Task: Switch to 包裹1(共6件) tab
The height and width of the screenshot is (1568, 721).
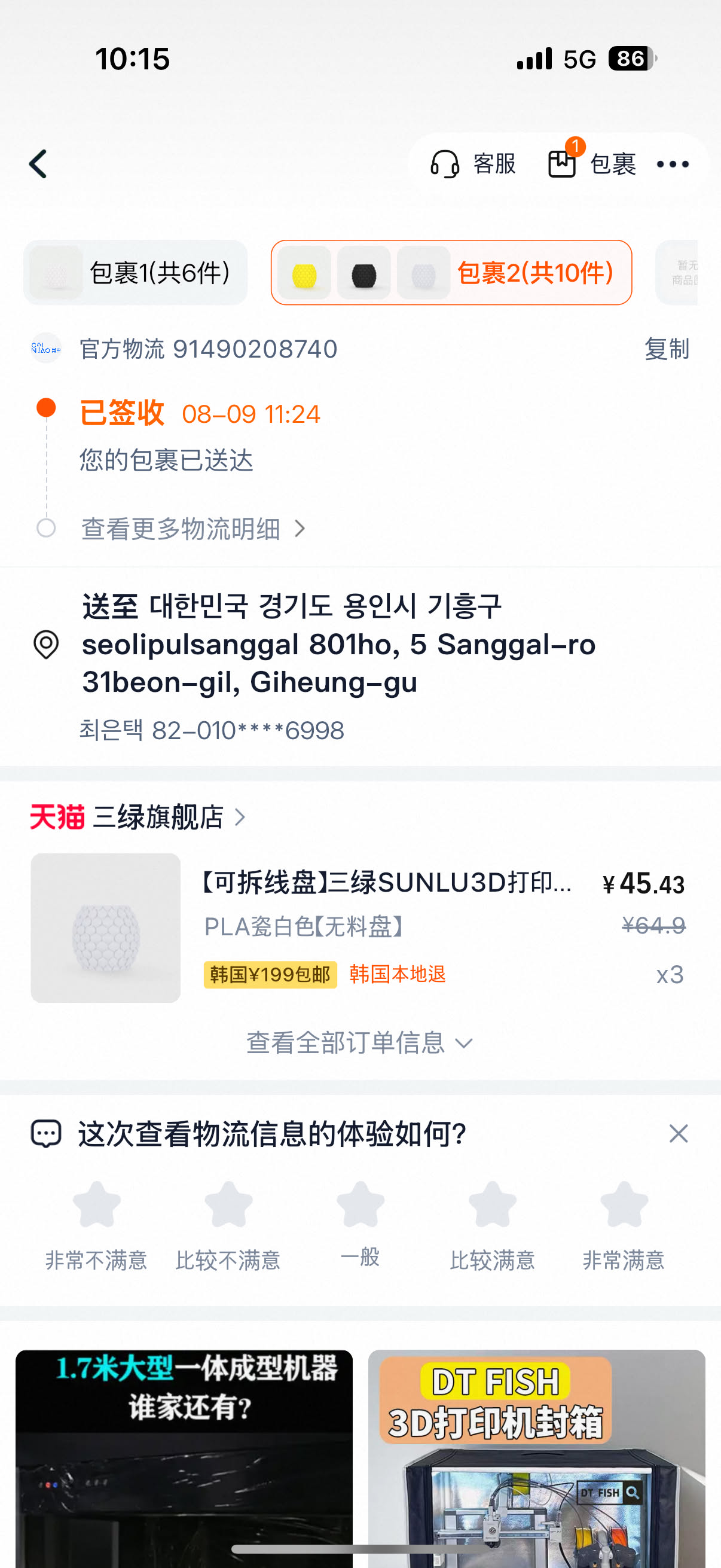Action: tap(136, 273)
